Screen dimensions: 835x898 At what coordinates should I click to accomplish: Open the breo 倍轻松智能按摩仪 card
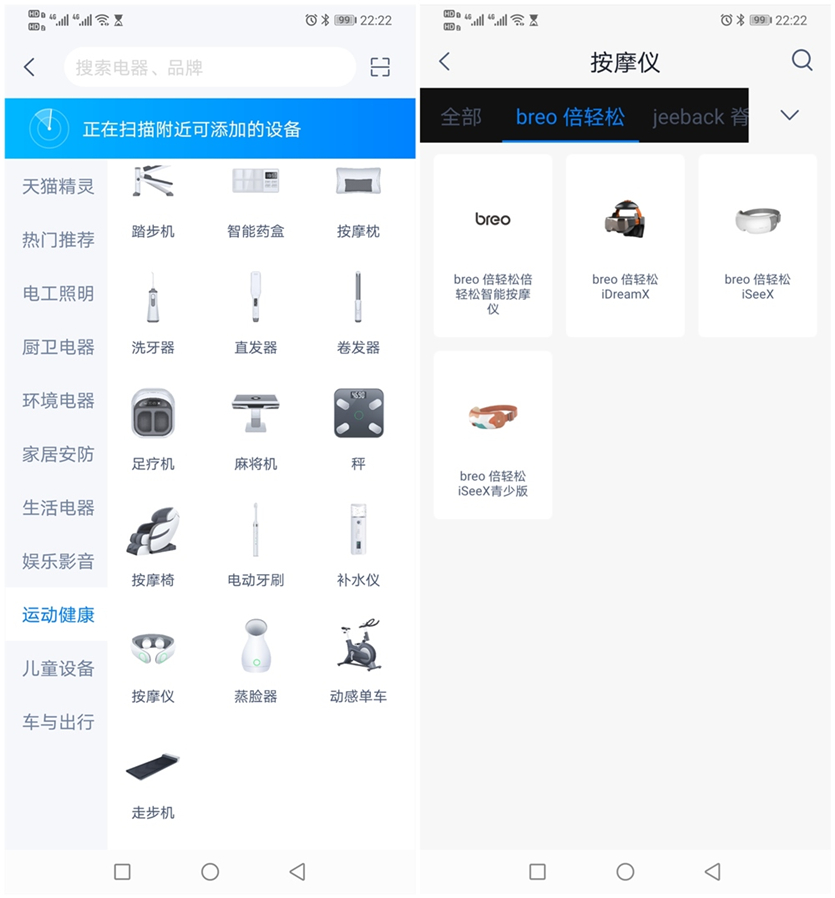(493, 245)
